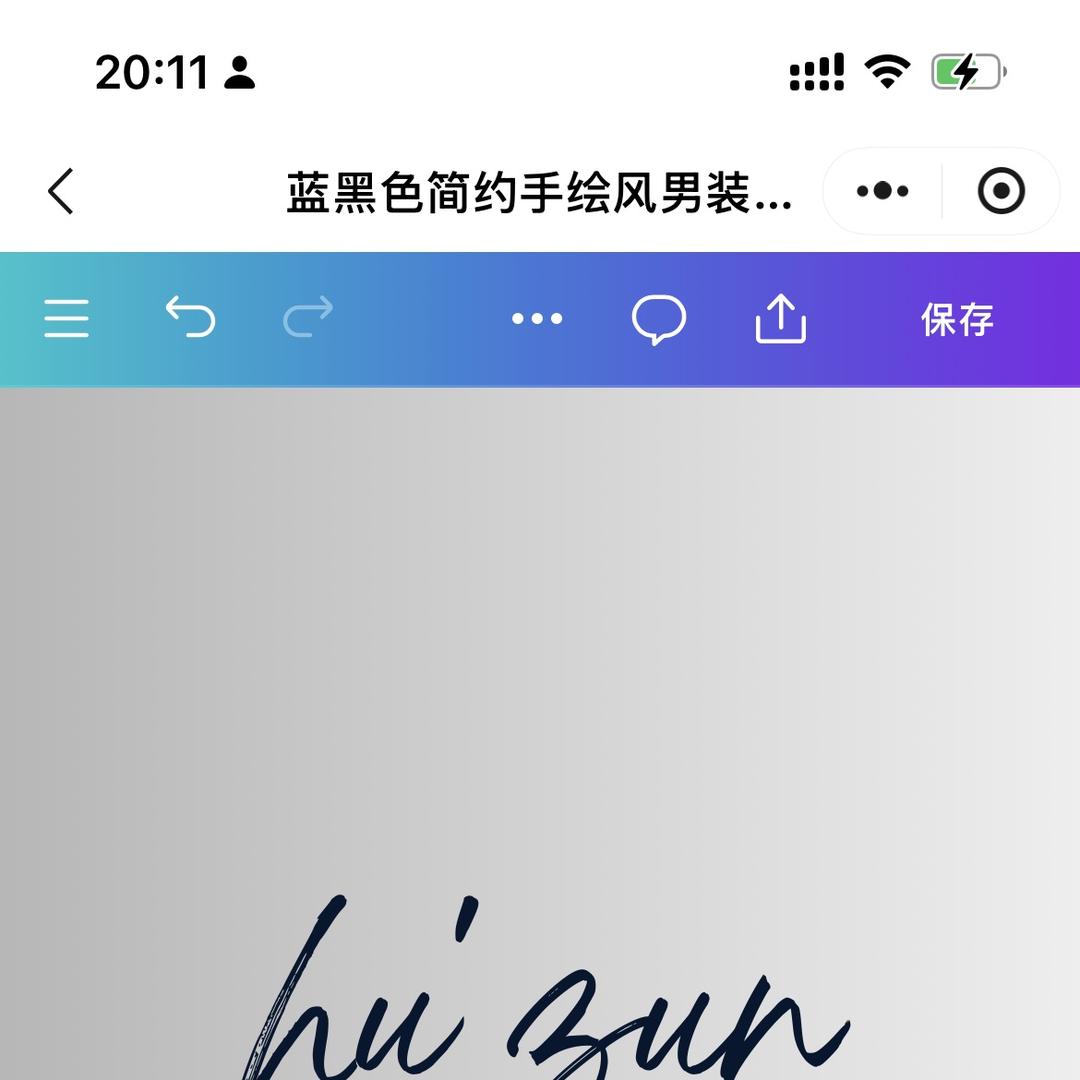Image resolution: width=1080 pixels, height=1080 pixels.
Task: Open the mini program options menu
Action: [883, 191]
